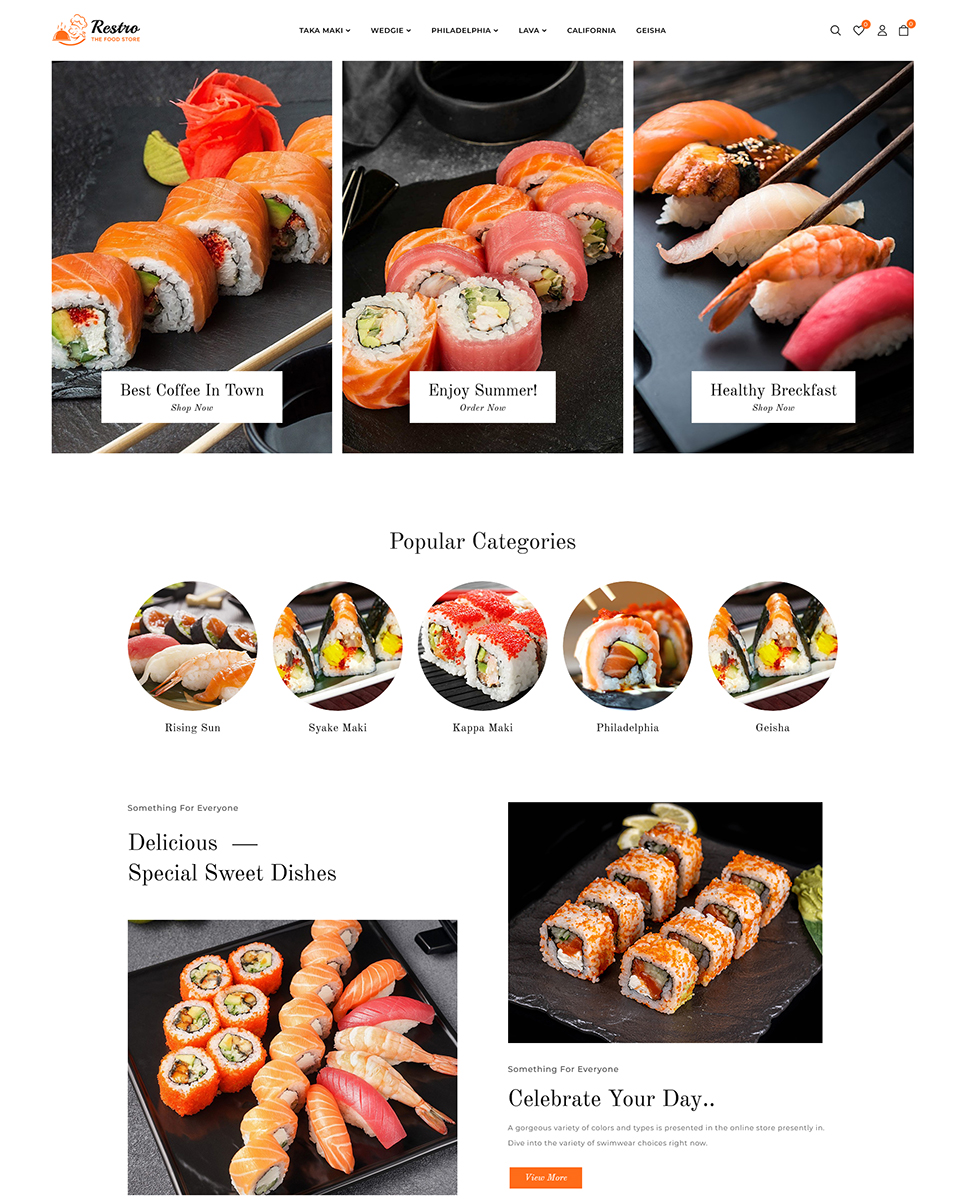Go to the Geisha nav link
Screen dimensions: 965x1200
click(x=650, y=31)
